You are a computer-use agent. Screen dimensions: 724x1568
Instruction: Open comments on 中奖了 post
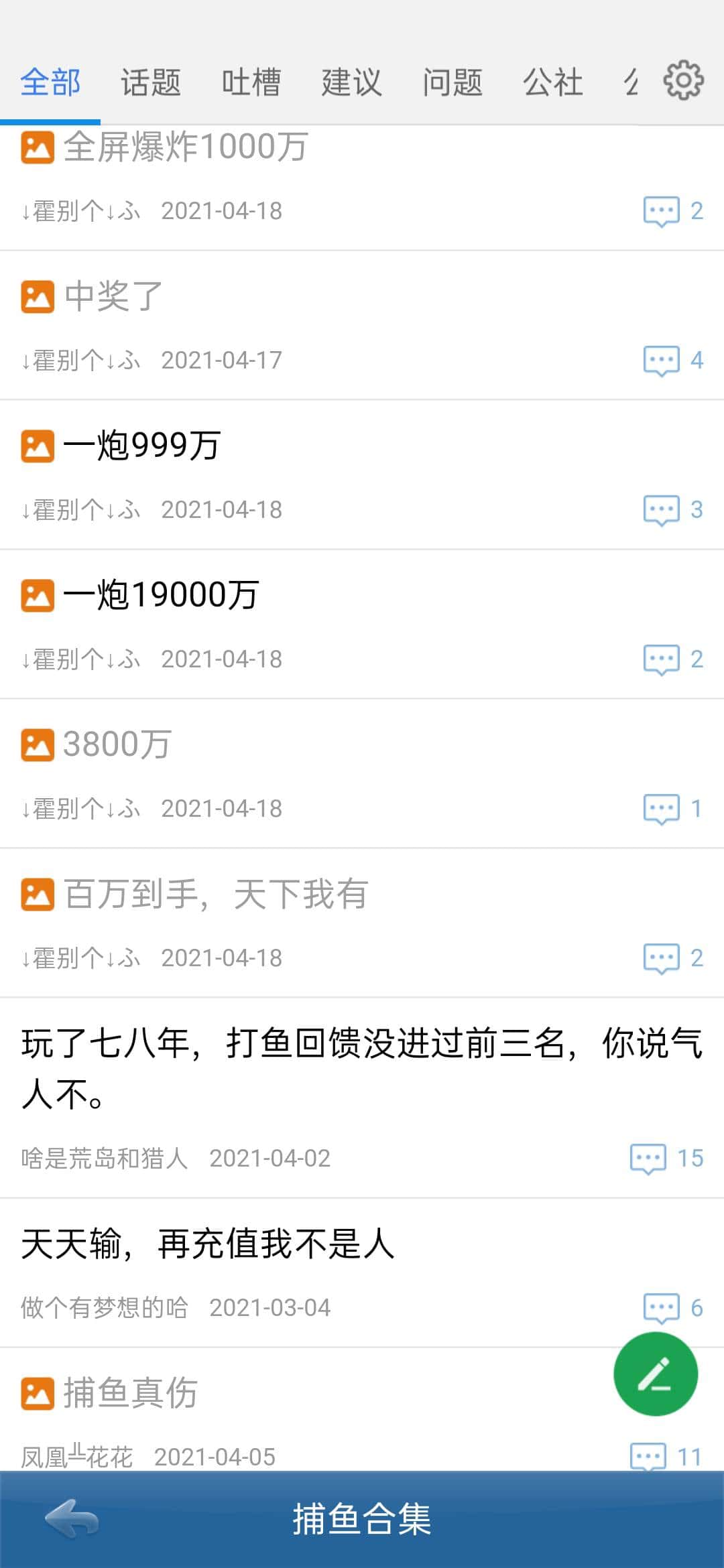click(x=662, y=358)
